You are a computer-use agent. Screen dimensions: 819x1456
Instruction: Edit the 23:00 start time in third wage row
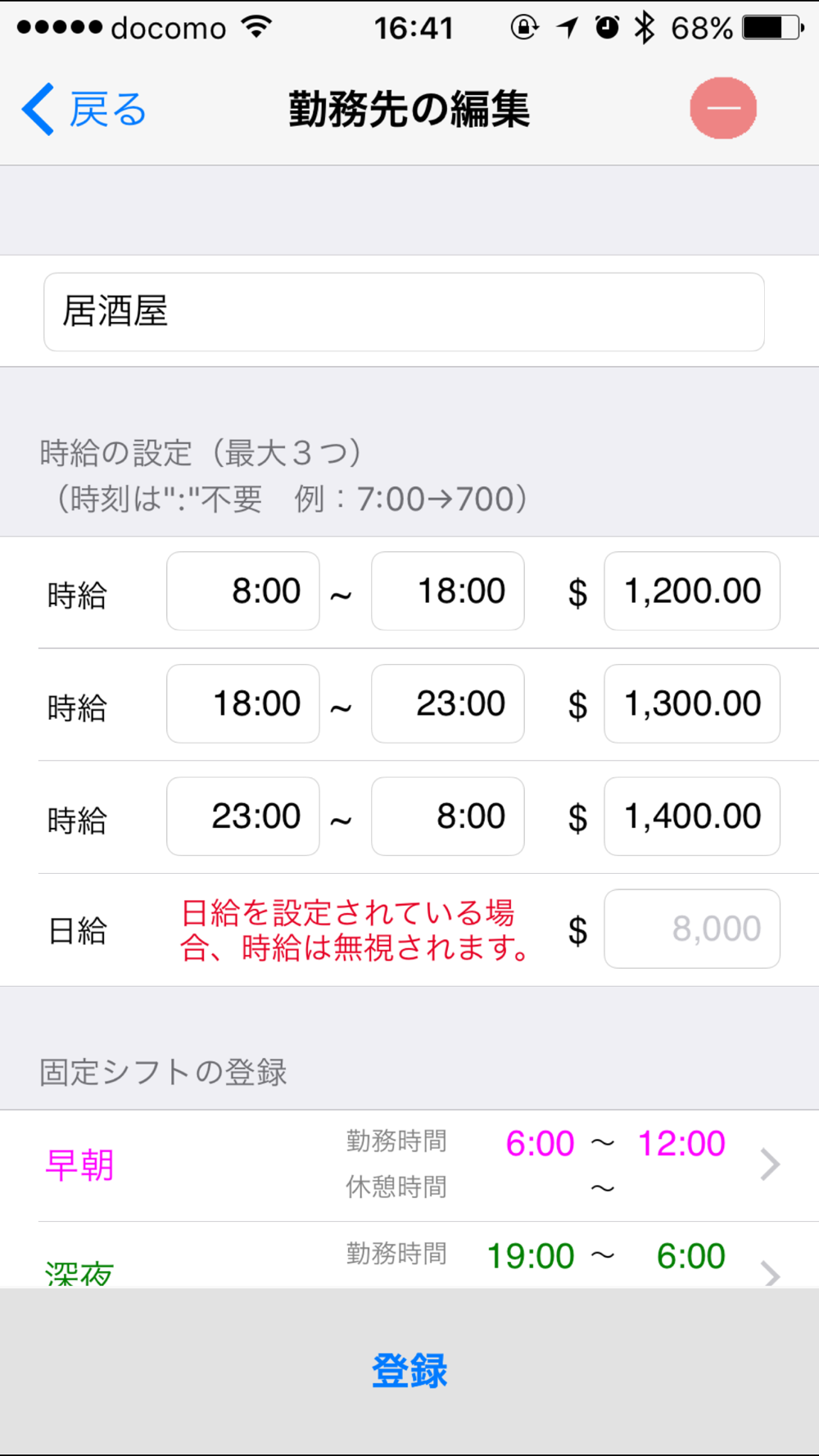(243, 816)
